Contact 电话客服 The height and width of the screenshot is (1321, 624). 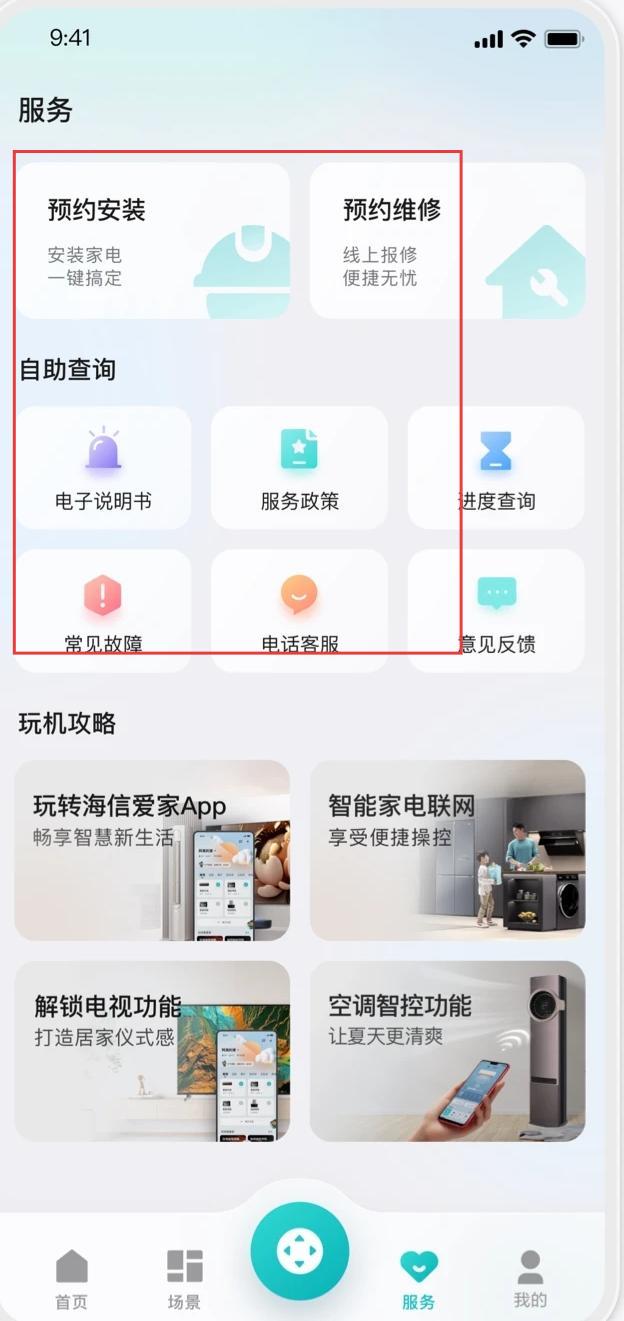click(299, 610)
